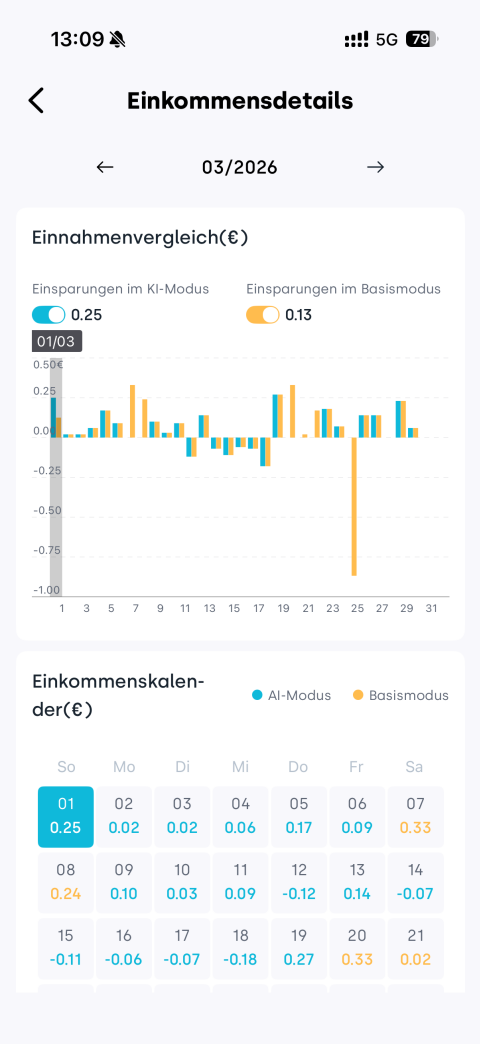480x1044 pixels.
Task: Tap day 05 showing 0.17
Action: point(299,817)
